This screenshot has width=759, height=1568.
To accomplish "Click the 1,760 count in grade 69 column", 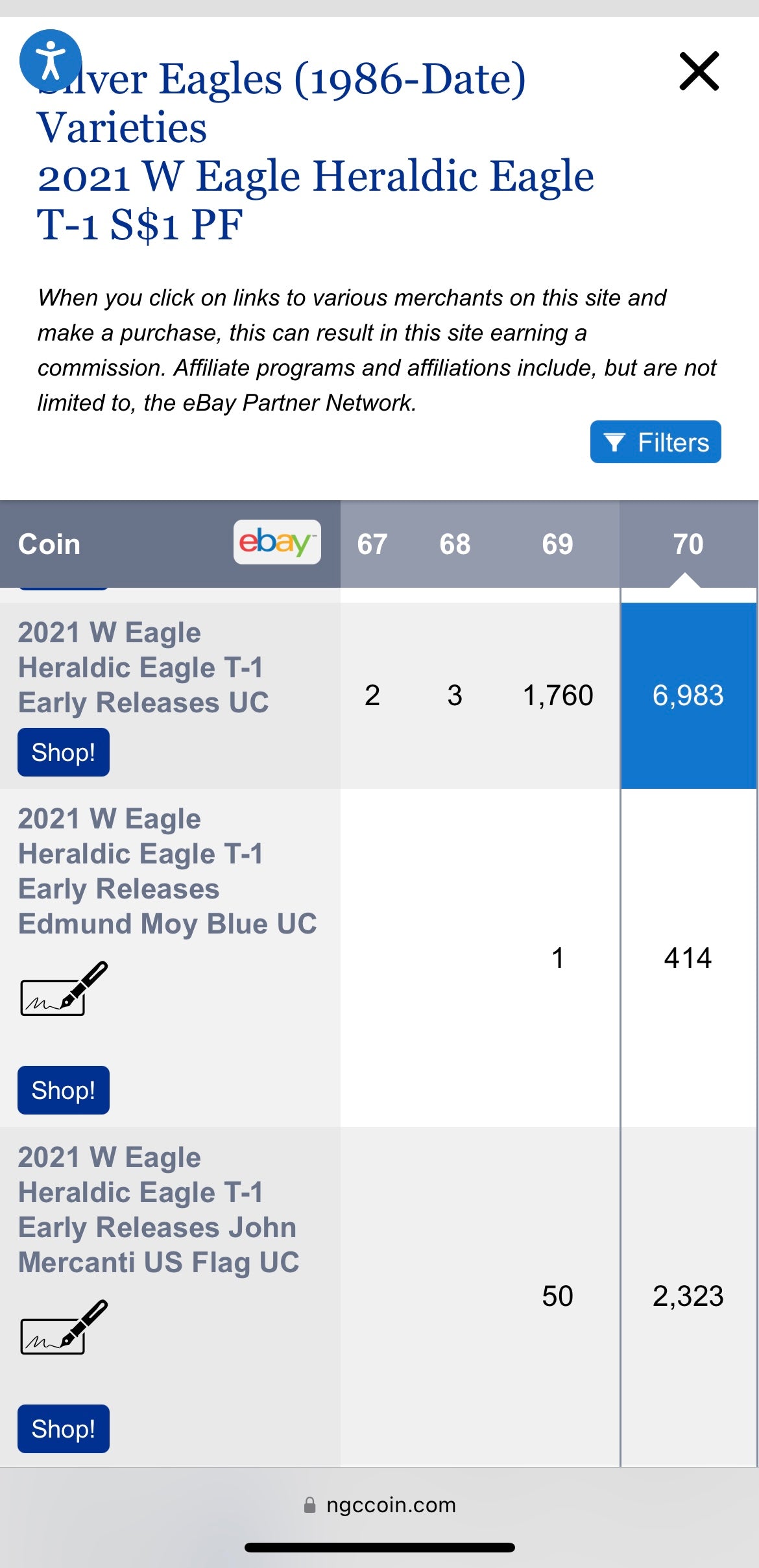I will tap(557, 695).
